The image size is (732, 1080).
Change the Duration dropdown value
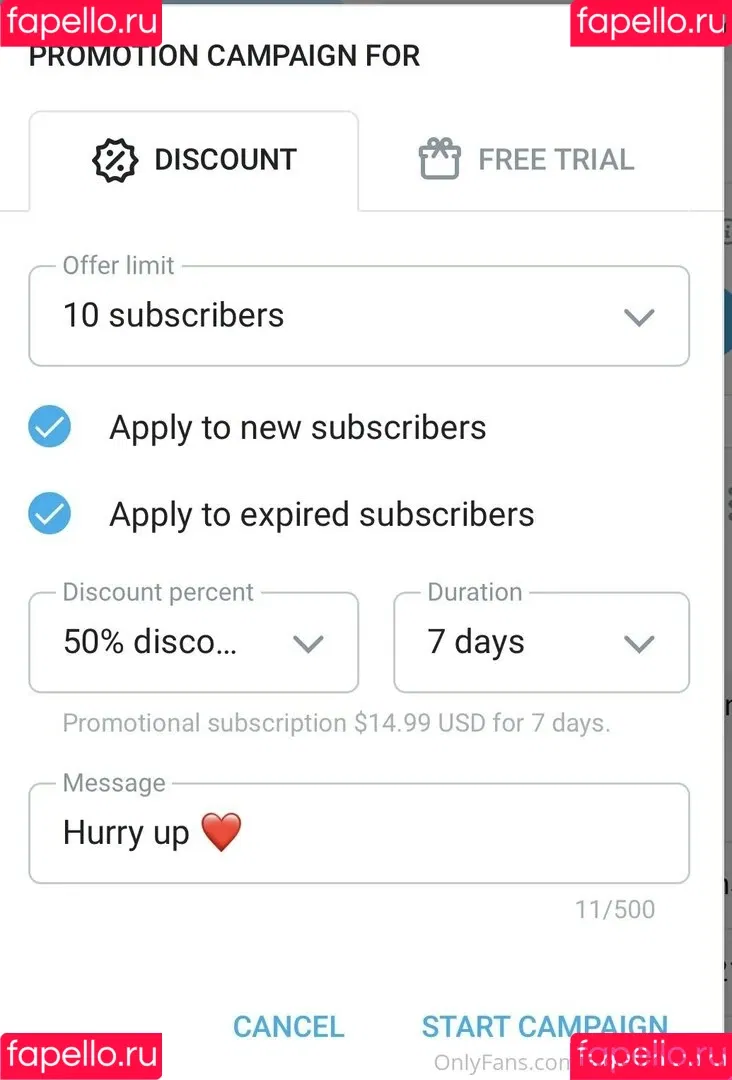pyautogui.click(x=541, y=642)
